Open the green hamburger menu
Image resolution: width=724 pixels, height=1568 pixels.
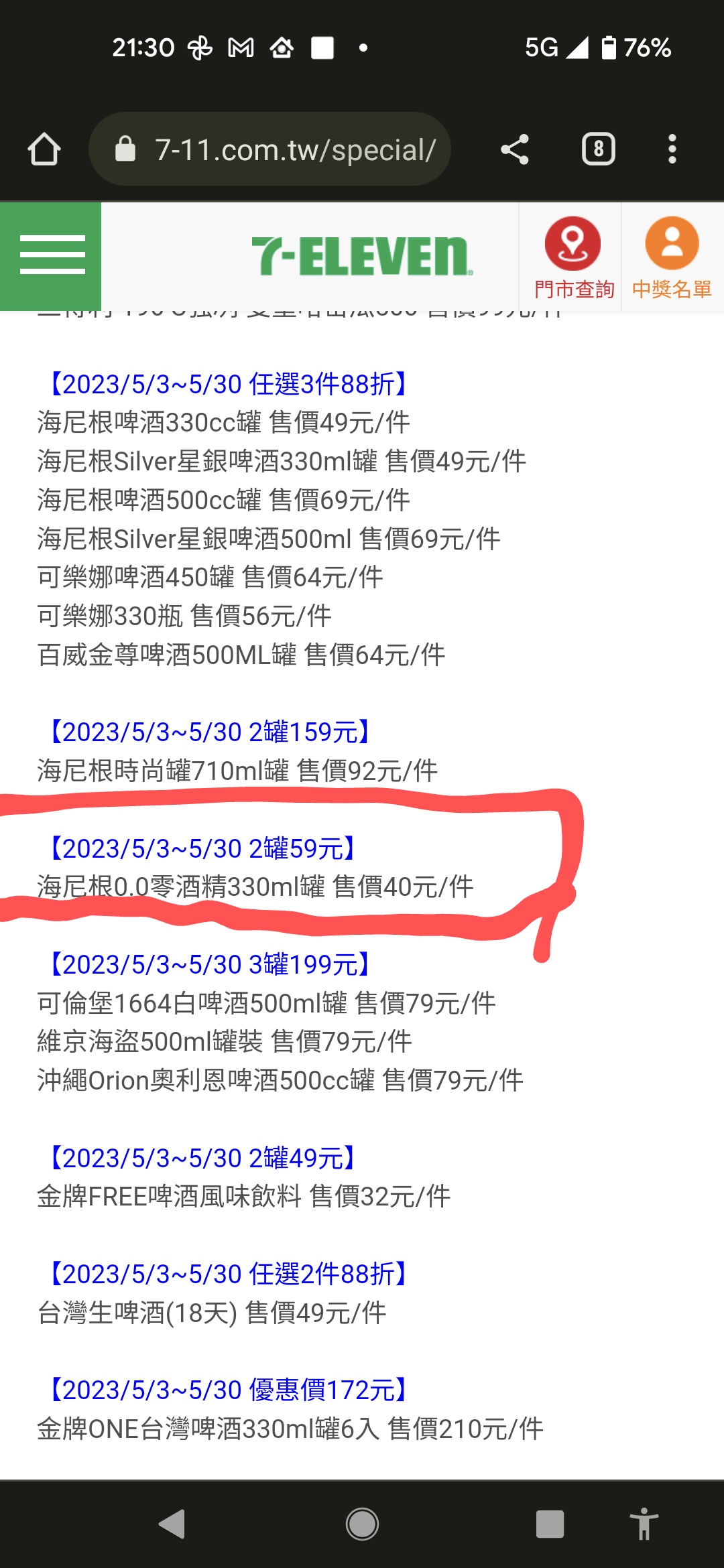tap(51, 256)
